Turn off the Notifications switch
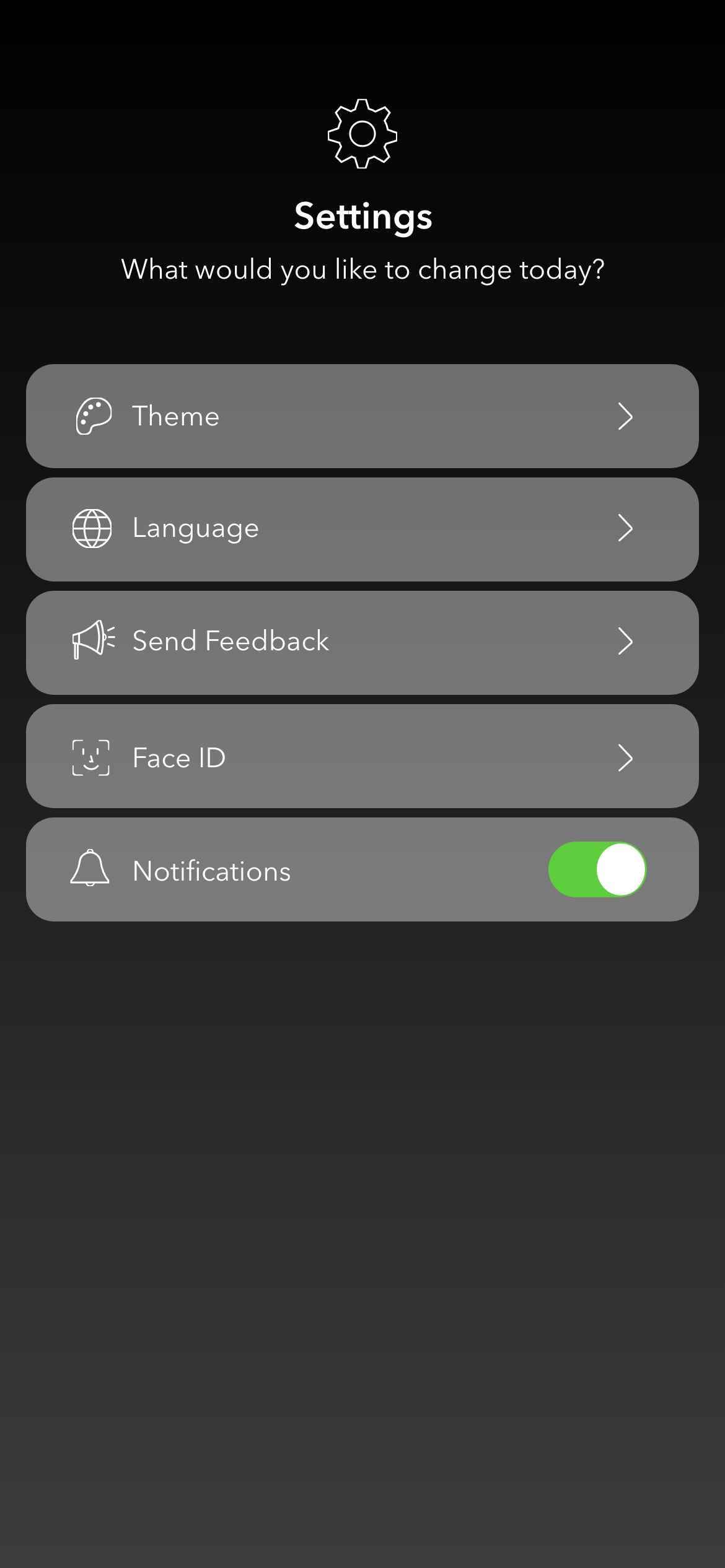Image resolution: width=725 pixels, height=1568 pixels. (x=597, y=869)
